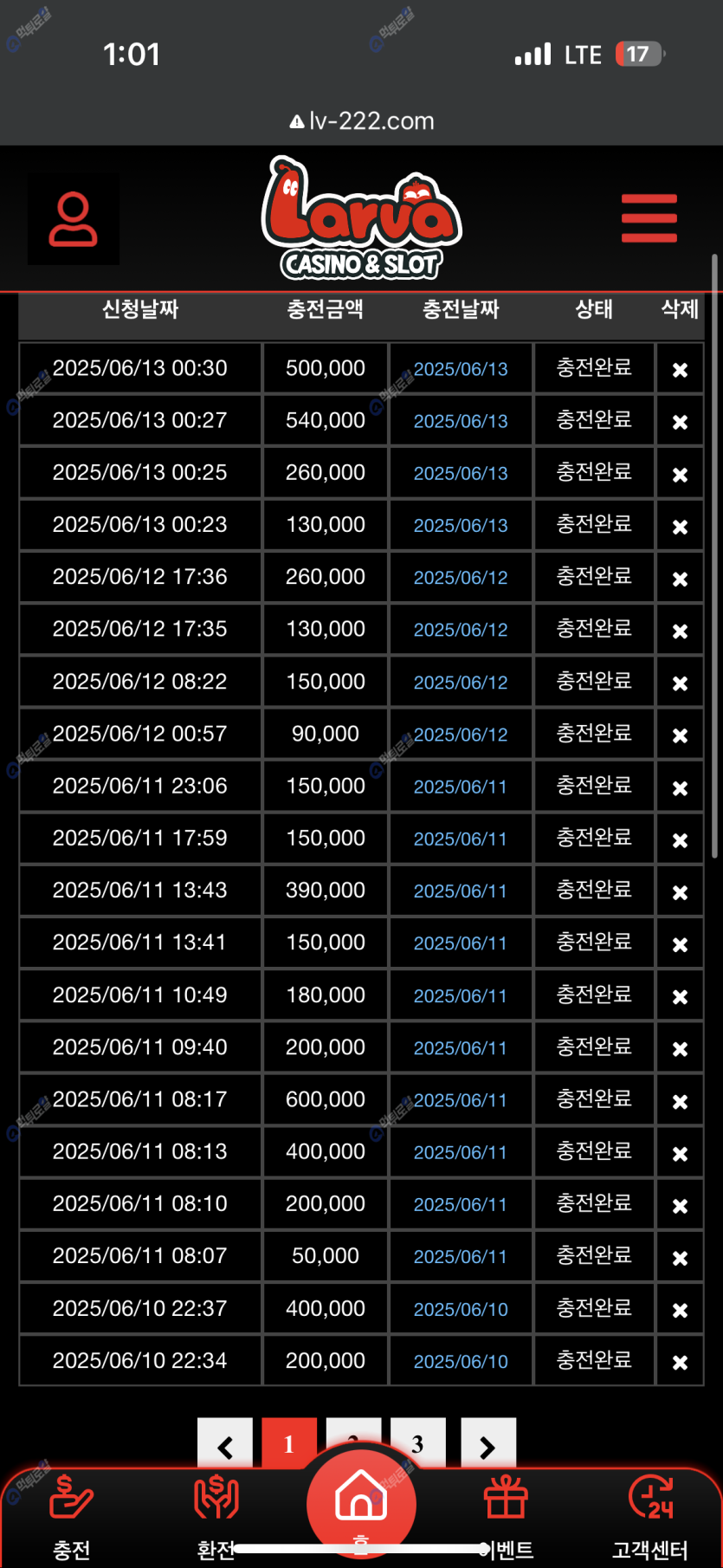Image resolution: width=723 pixels, height=1568 pixels.
Task: Select page 1 in pagination
Action: [288, 1443]
